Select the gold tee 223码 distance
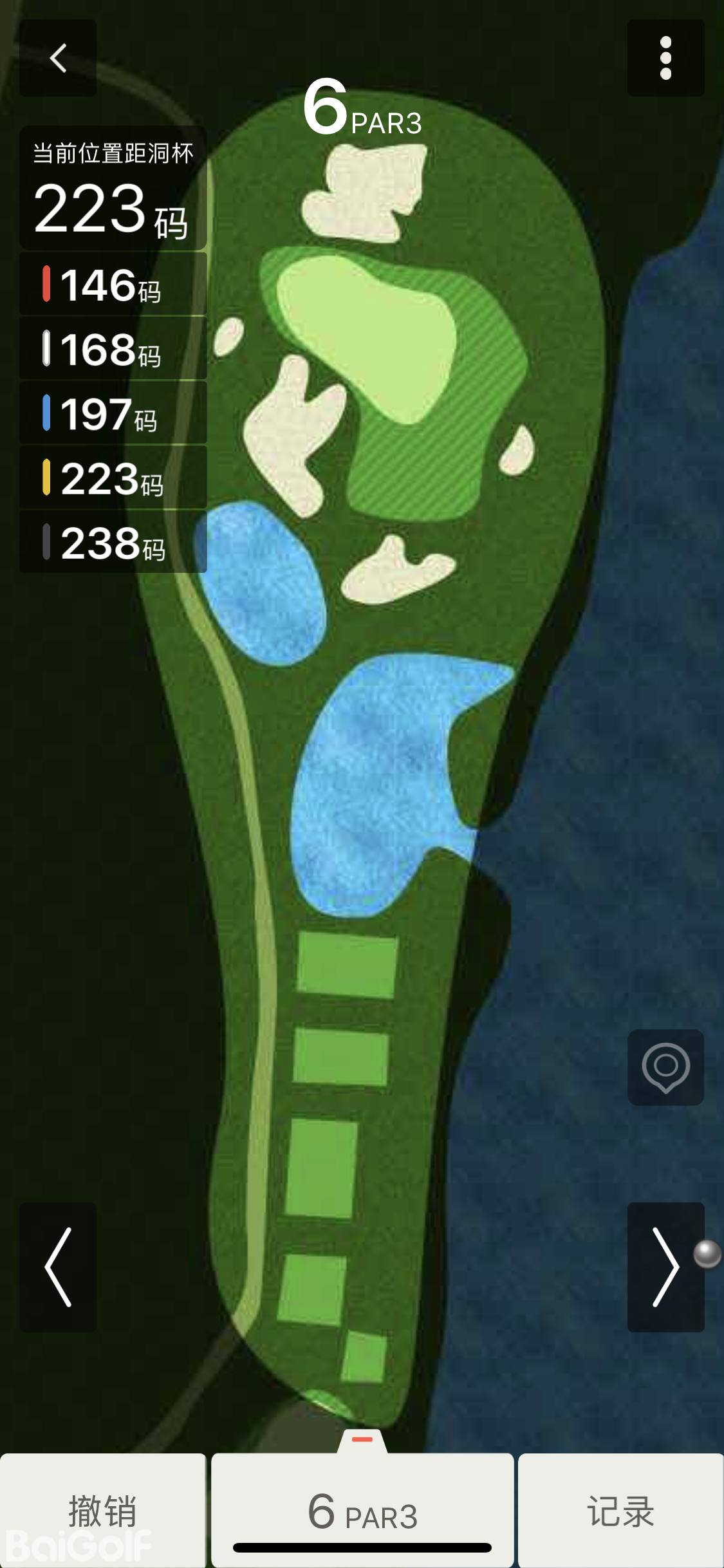Image resolution: width=724 pixels, height=1568 pixels. 113,478
